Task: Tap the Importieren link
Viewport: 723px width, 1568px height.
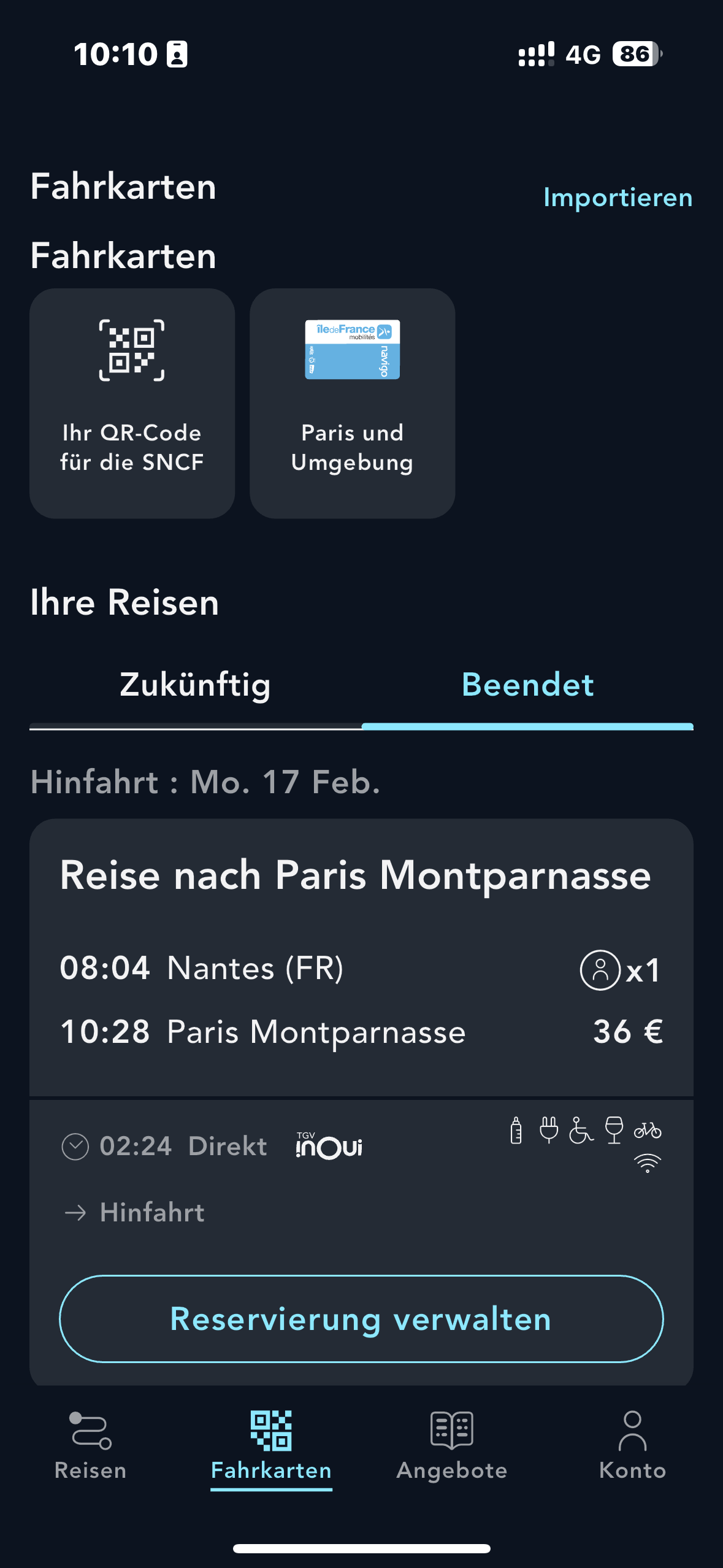Action: tap(618, 198)
